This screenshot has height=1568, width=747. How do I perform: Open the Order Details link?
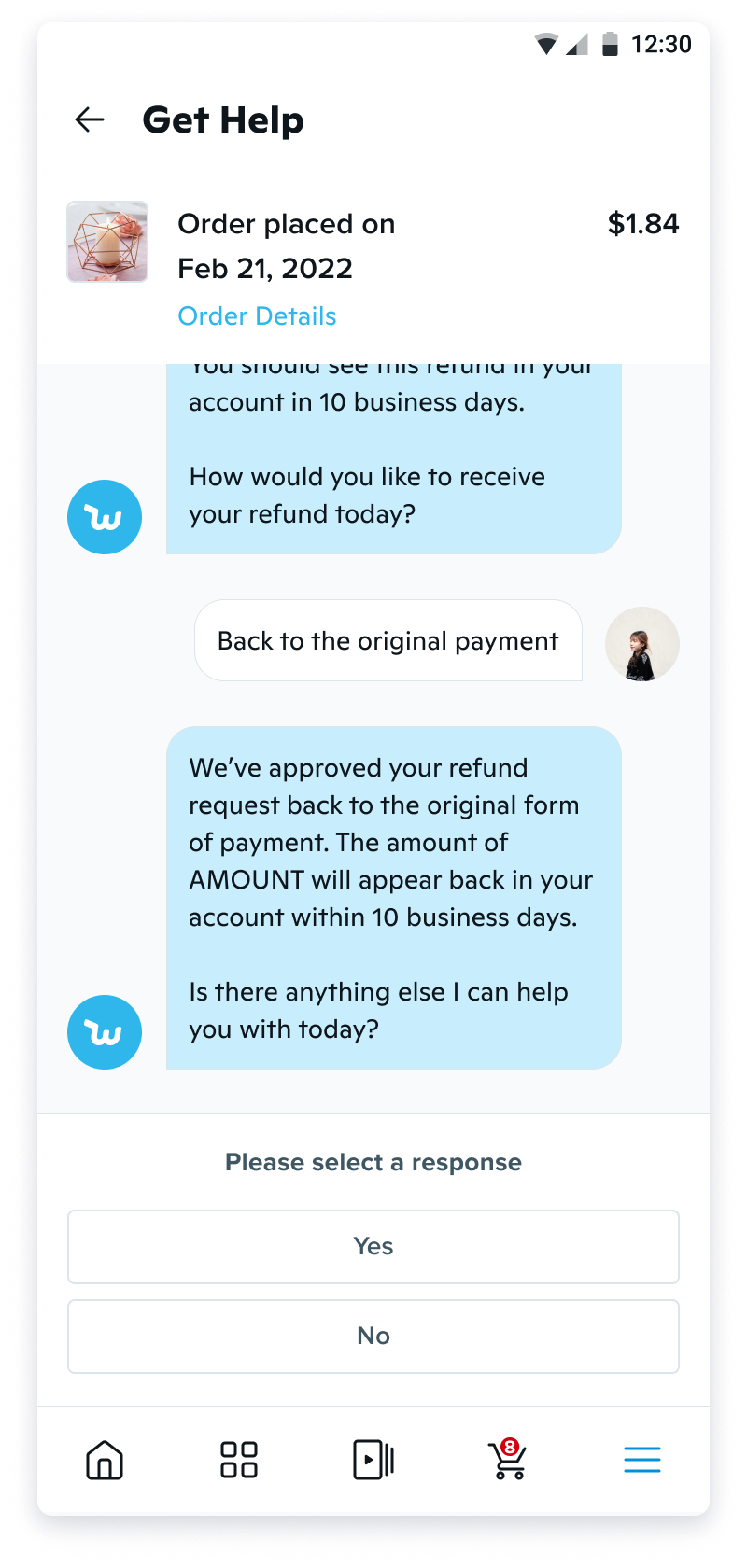coord(257,316)
